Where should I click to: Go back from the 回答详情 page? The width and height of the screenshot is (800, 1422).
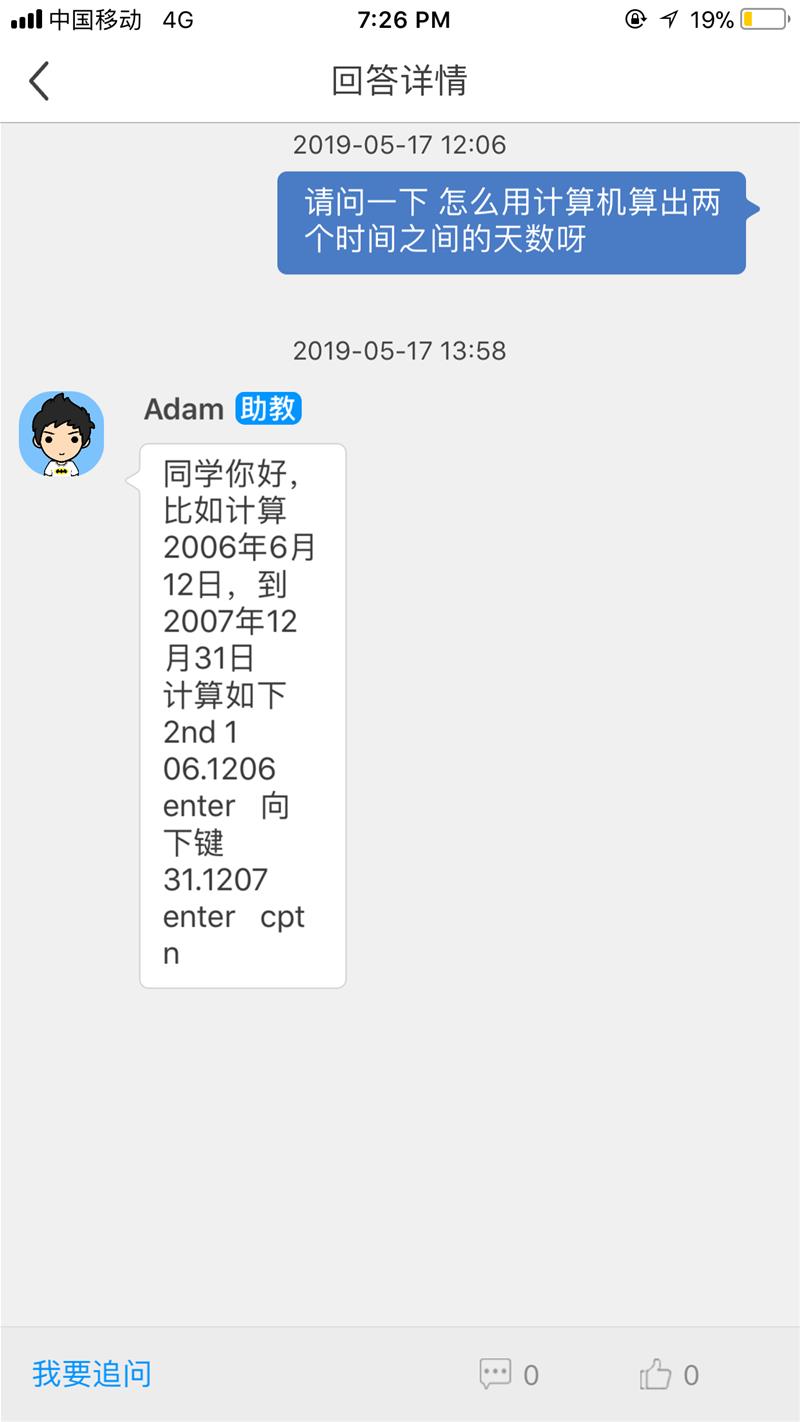pos(39,81)
